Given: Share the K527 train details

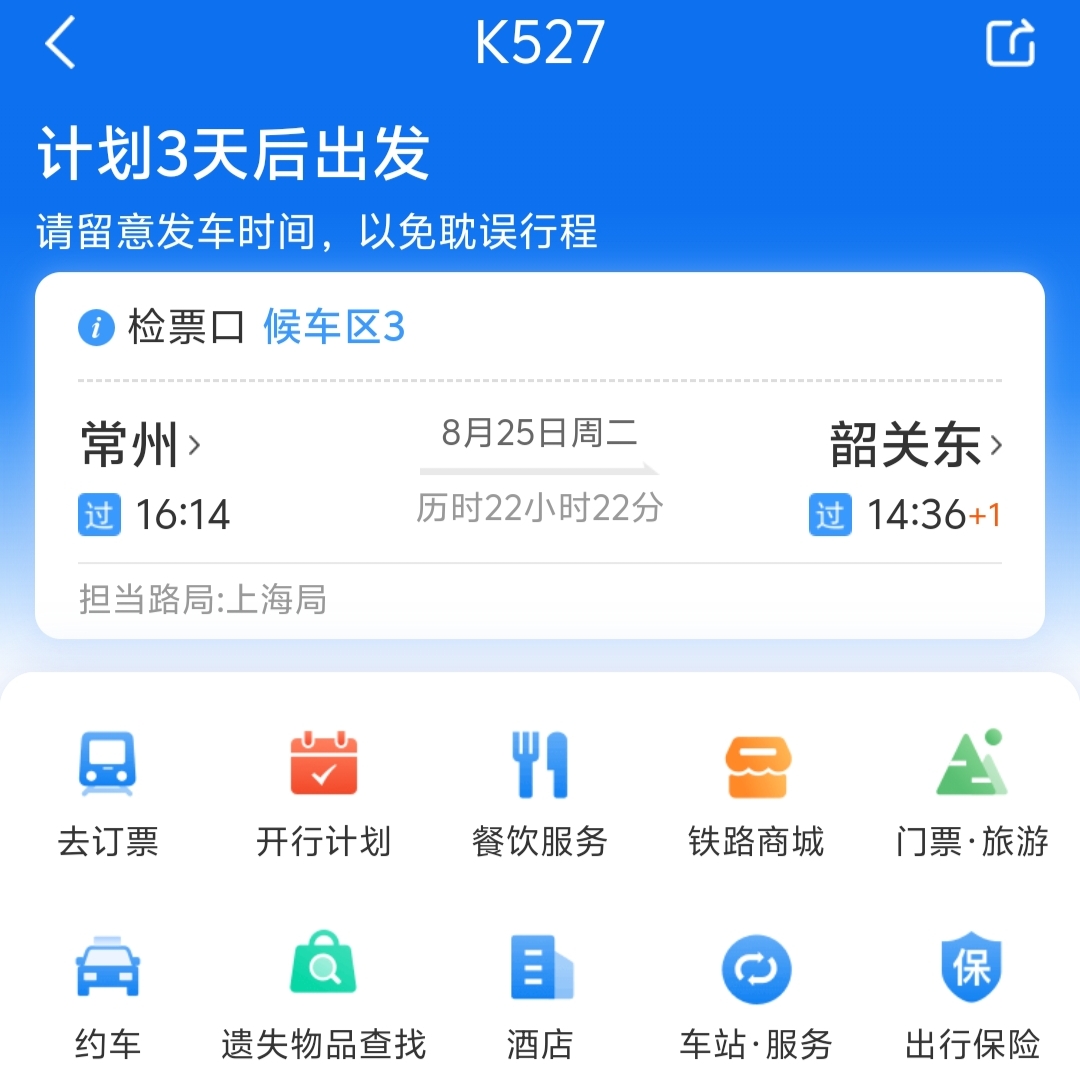Looking at the screenshot, I should coord(1010,43).
